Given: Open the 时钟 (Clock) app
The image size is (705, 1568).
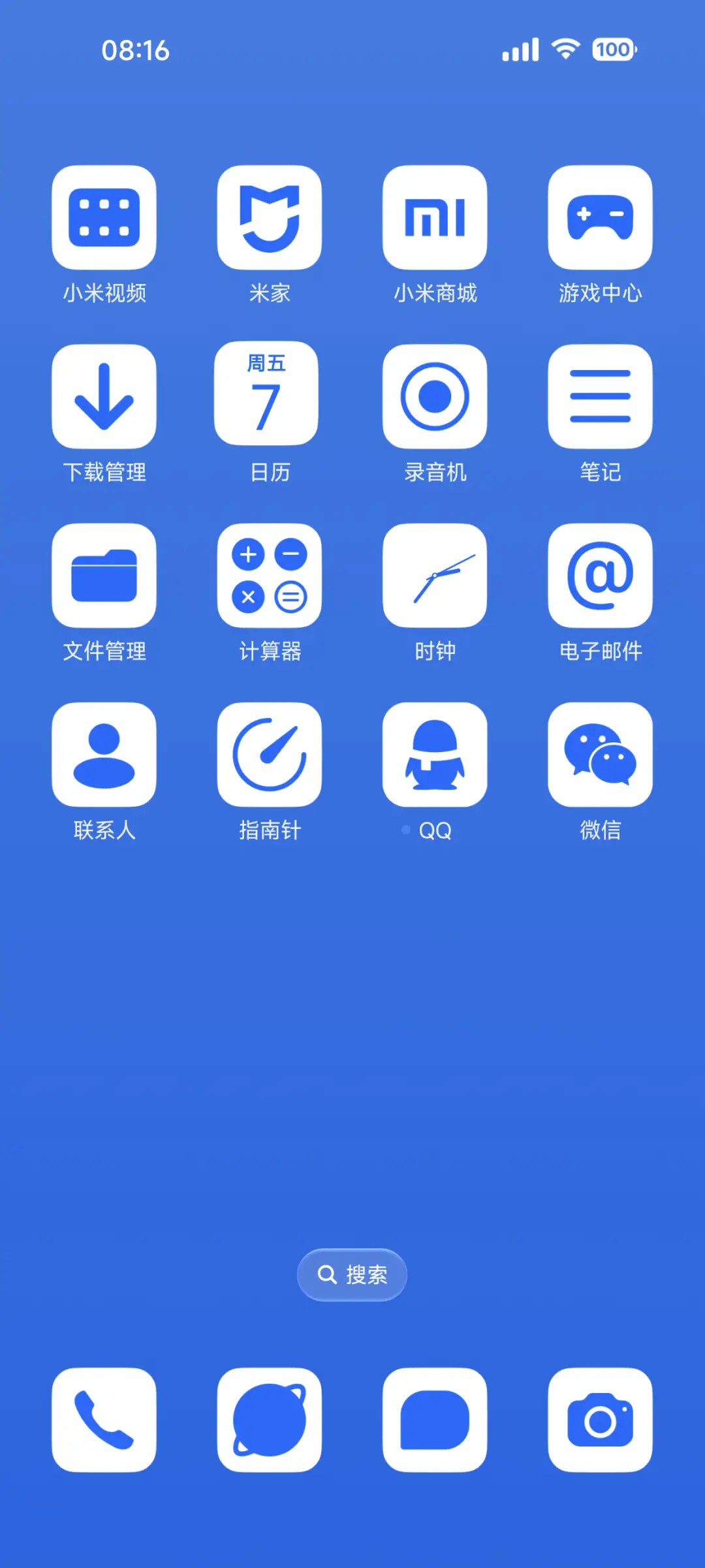Looking at the screenshot, I should pyautogui.click(x=435, y=576).
